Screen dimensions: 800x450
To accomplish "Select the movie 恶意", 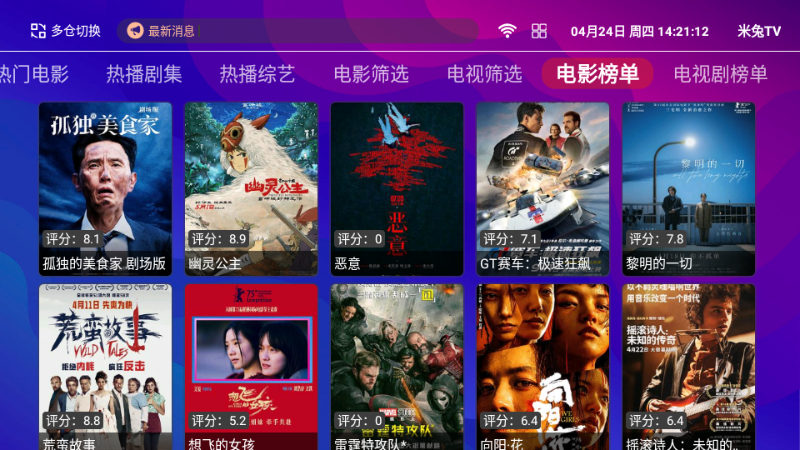I will [x=397, y=188].
